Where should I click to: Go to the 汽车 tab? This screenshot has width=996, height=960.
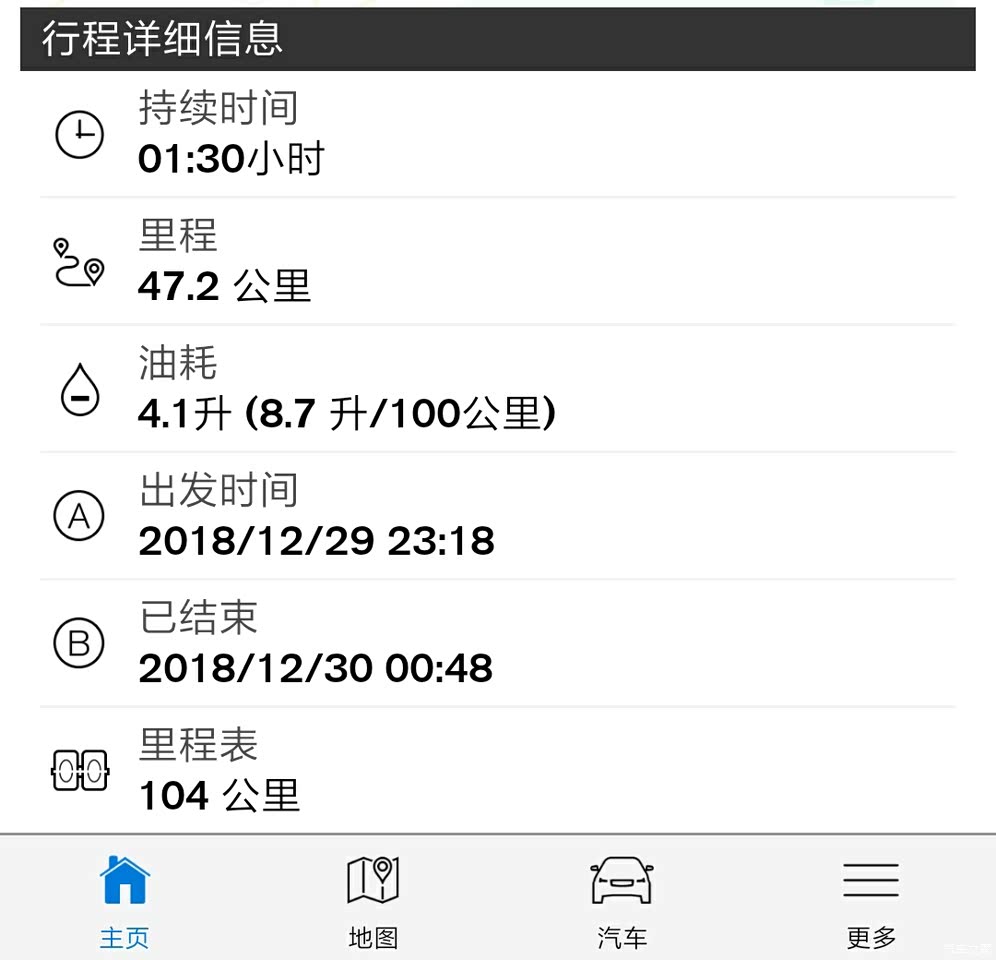[622, 899]
